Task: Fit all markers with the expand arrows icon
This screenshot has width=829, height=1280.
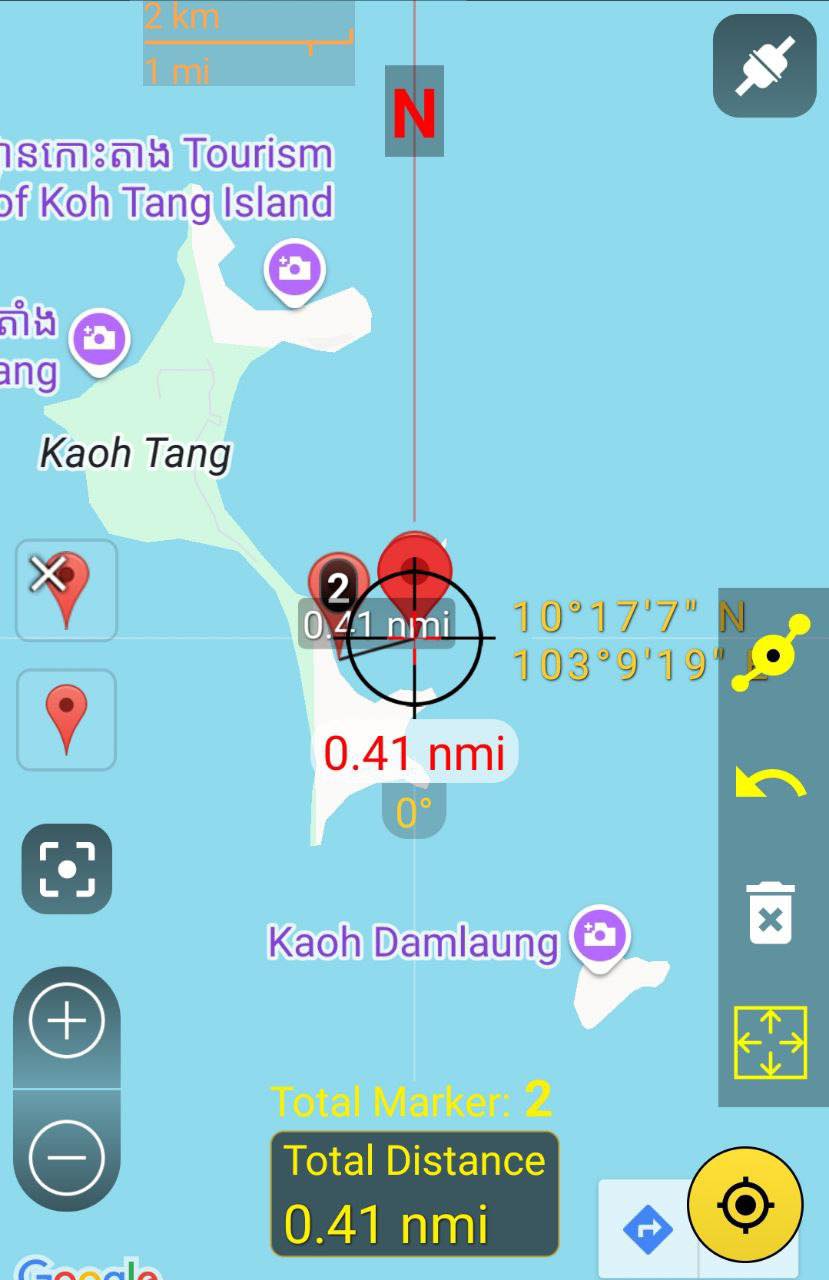Action: 770,1043
